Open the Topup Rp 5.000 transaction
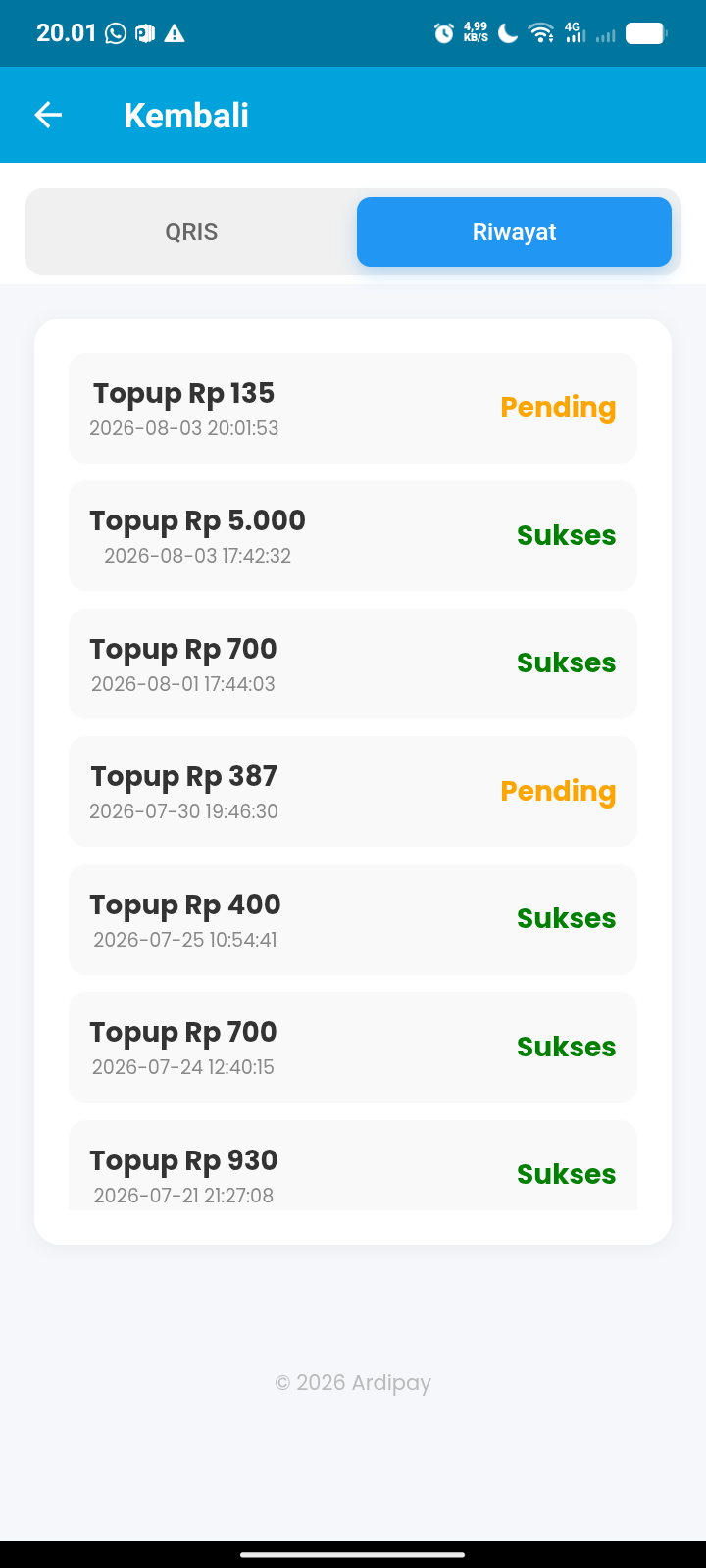 coord(353,535)
